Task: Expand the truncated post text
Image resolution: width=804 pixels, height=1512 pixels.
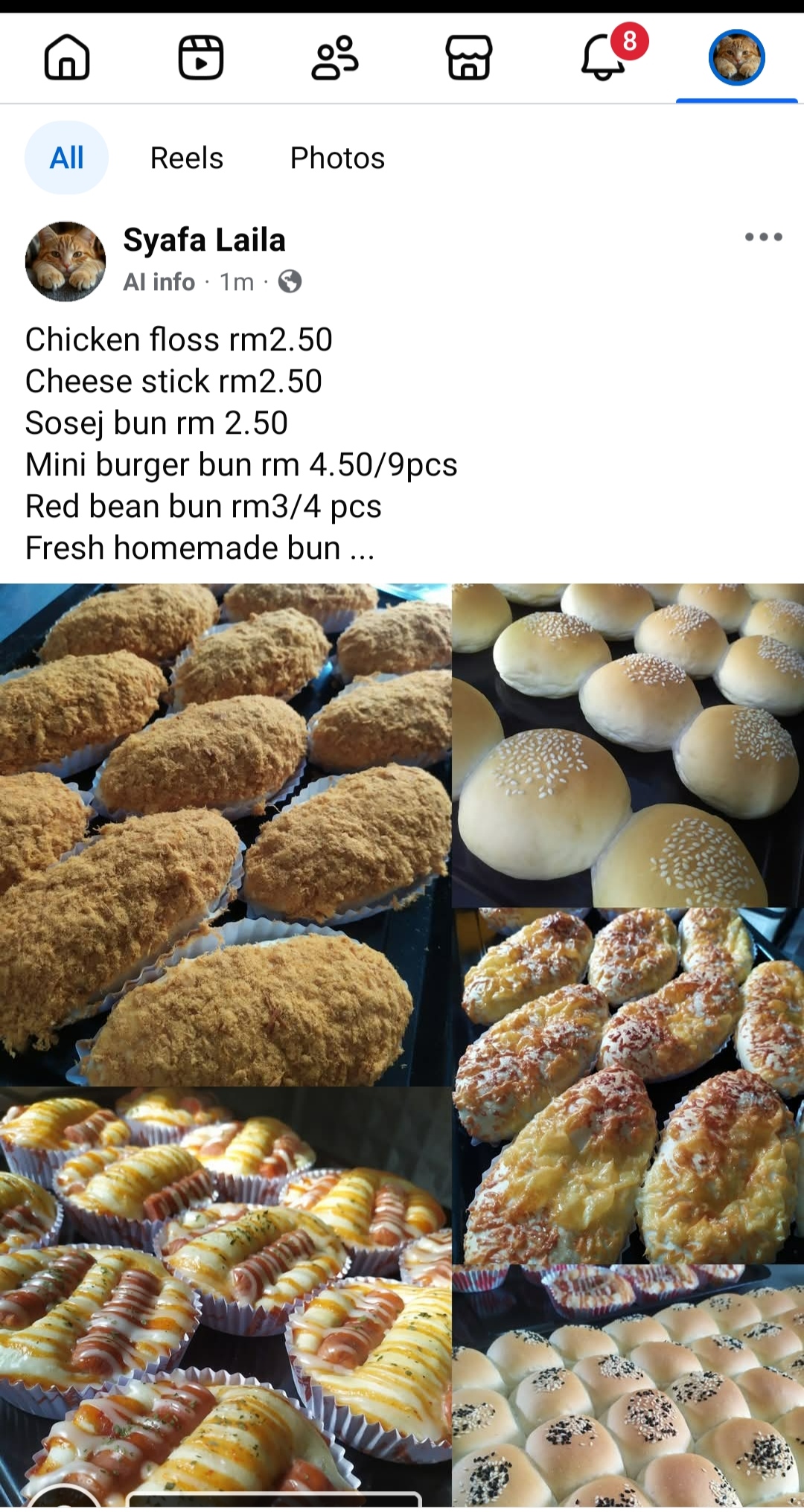Action: 362,548
